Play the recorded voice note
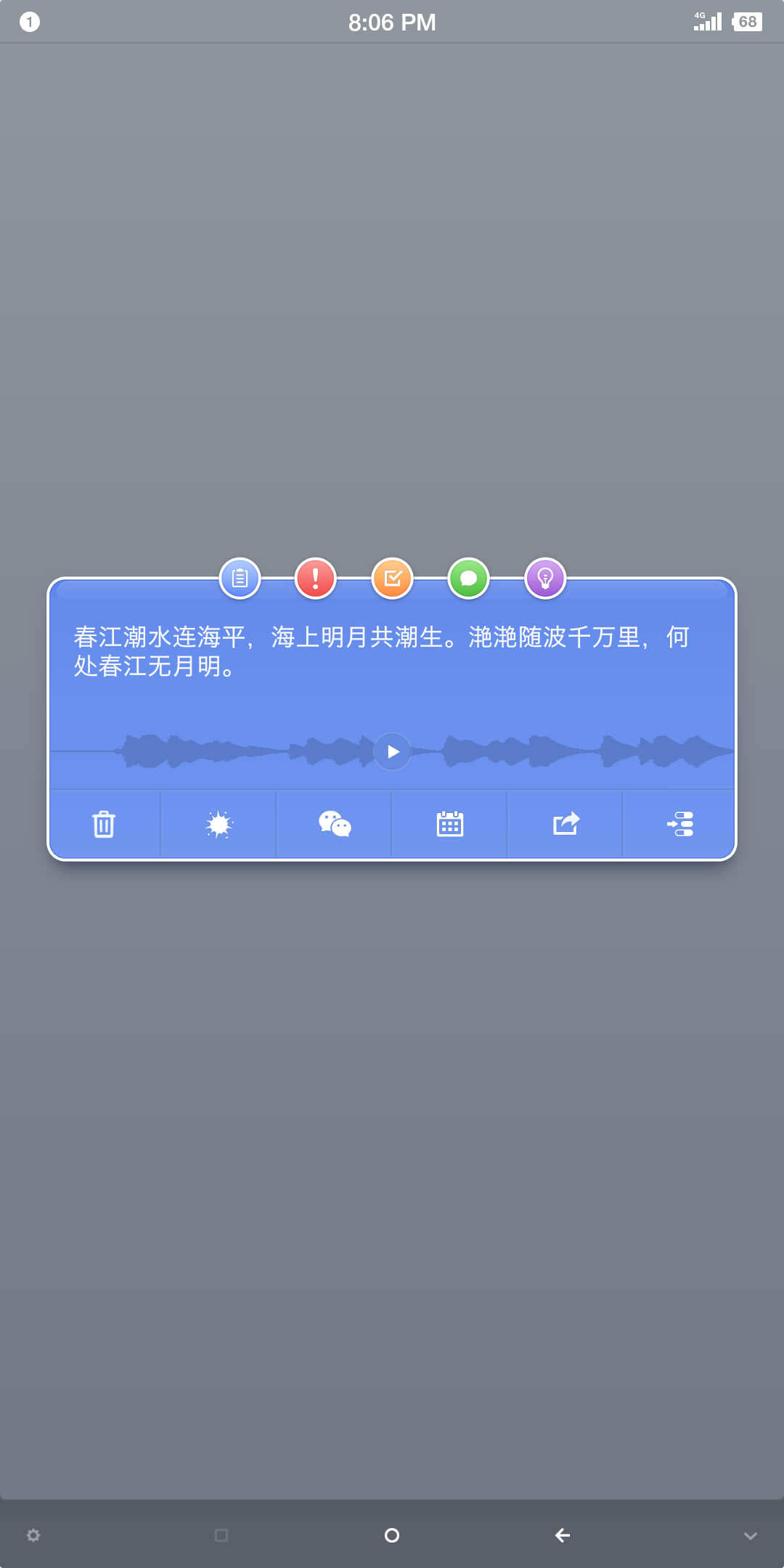The image size is (784, 1568). (x=393, y=751)
